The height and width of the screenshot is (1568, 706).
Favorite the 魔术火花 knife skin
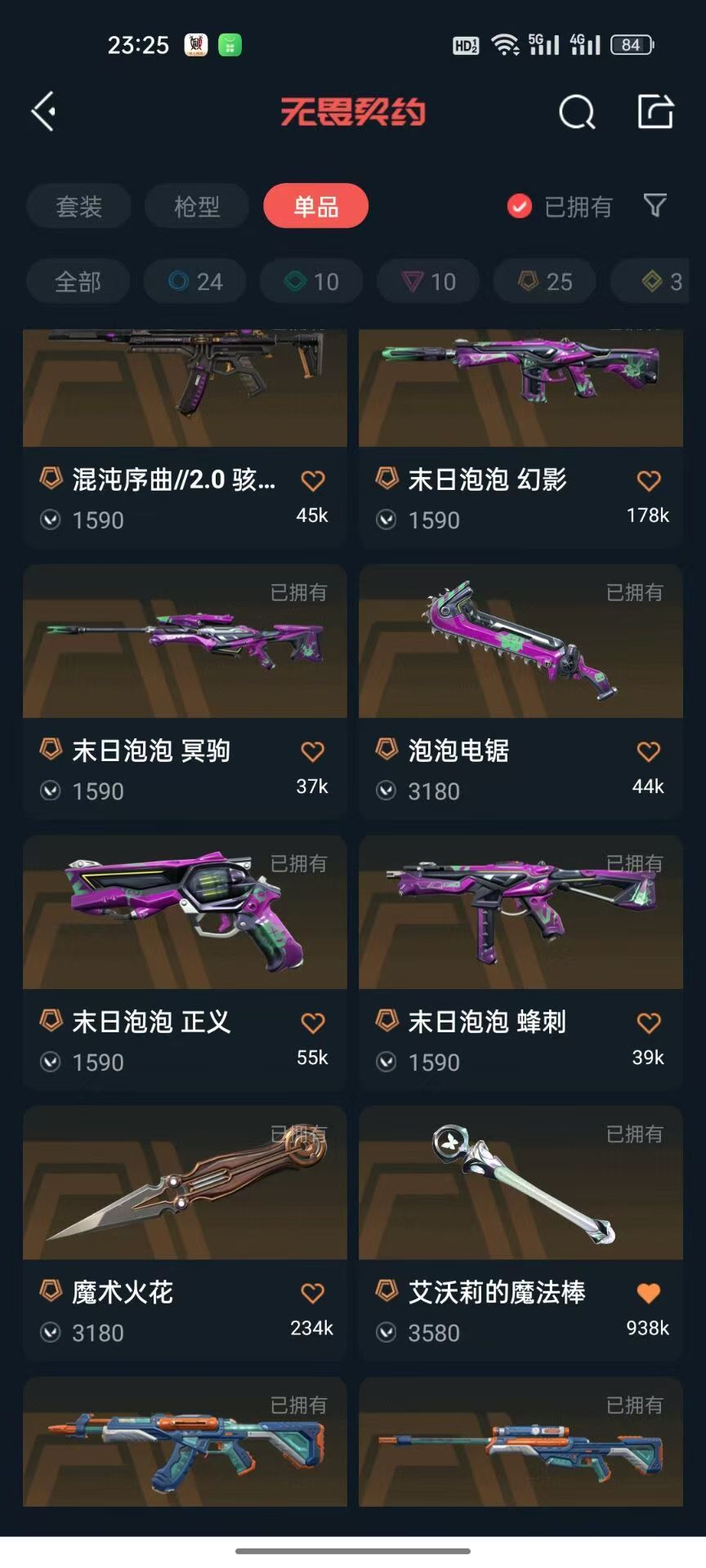[311, 1293]
